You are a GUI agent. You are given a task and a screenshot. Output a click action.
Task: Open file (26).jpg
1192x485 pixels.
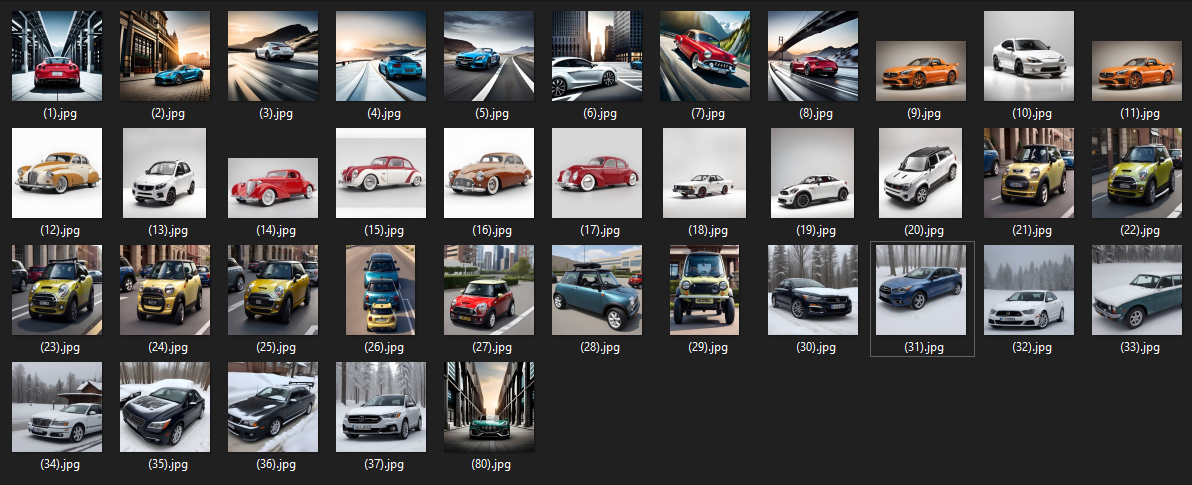[x=381, y=290]
